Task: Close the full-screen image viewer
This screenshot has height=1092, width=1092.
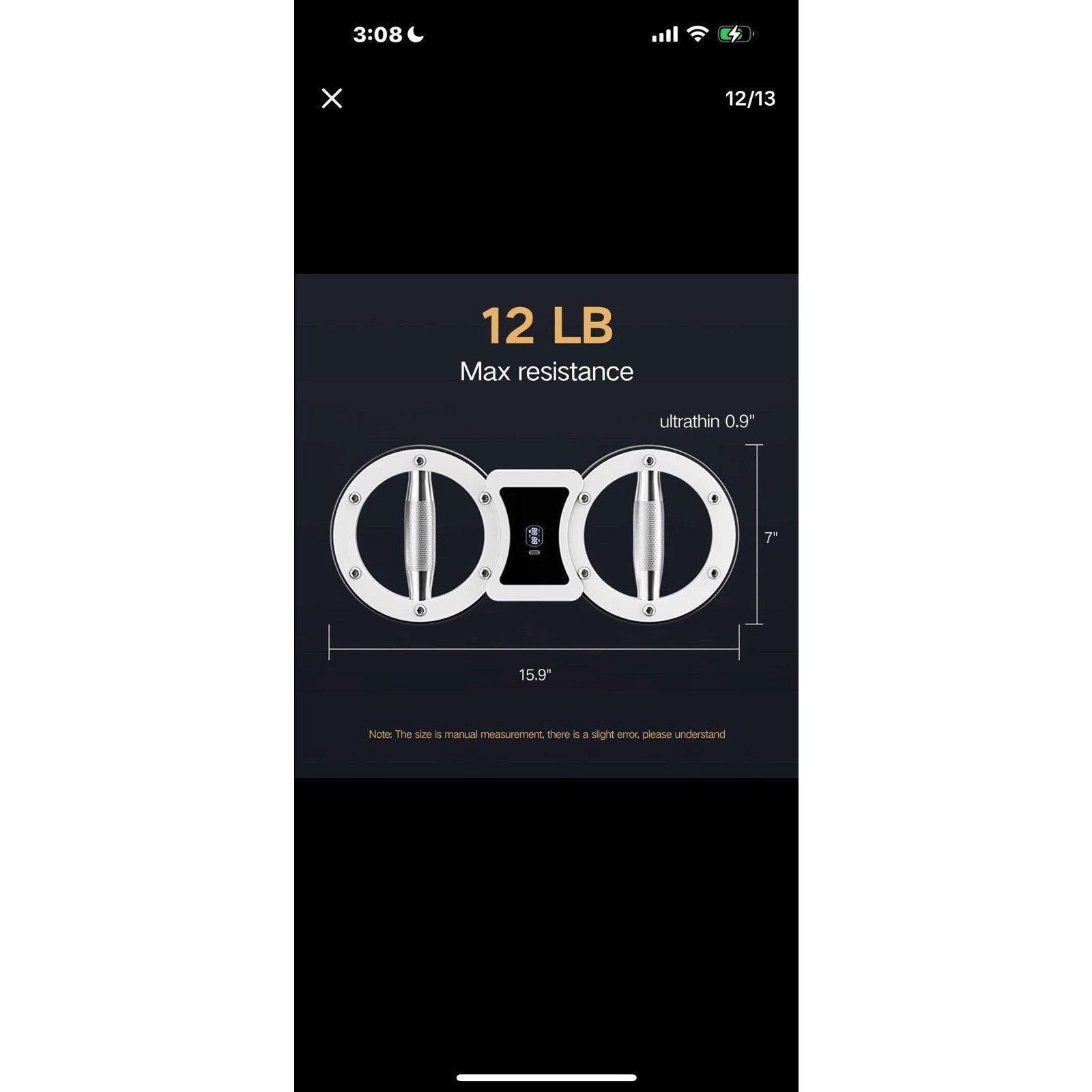Action: (332, 98)
